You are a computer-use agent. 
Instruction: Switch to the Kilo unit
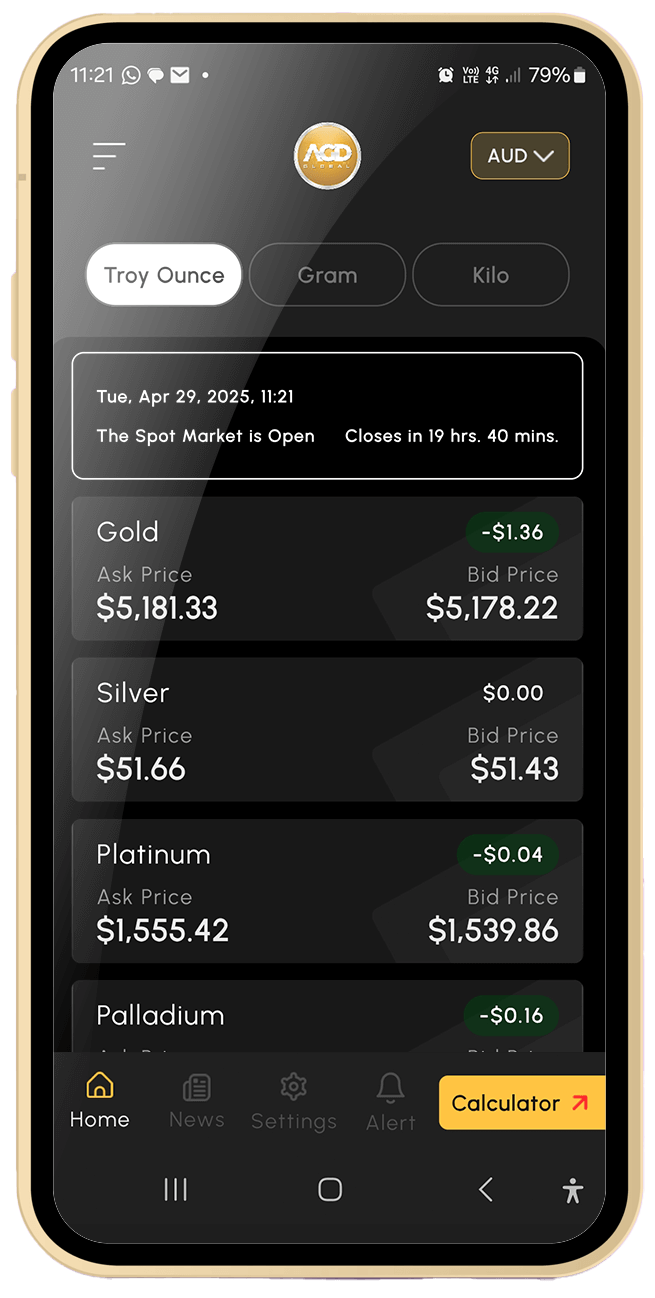coord(491,275)
